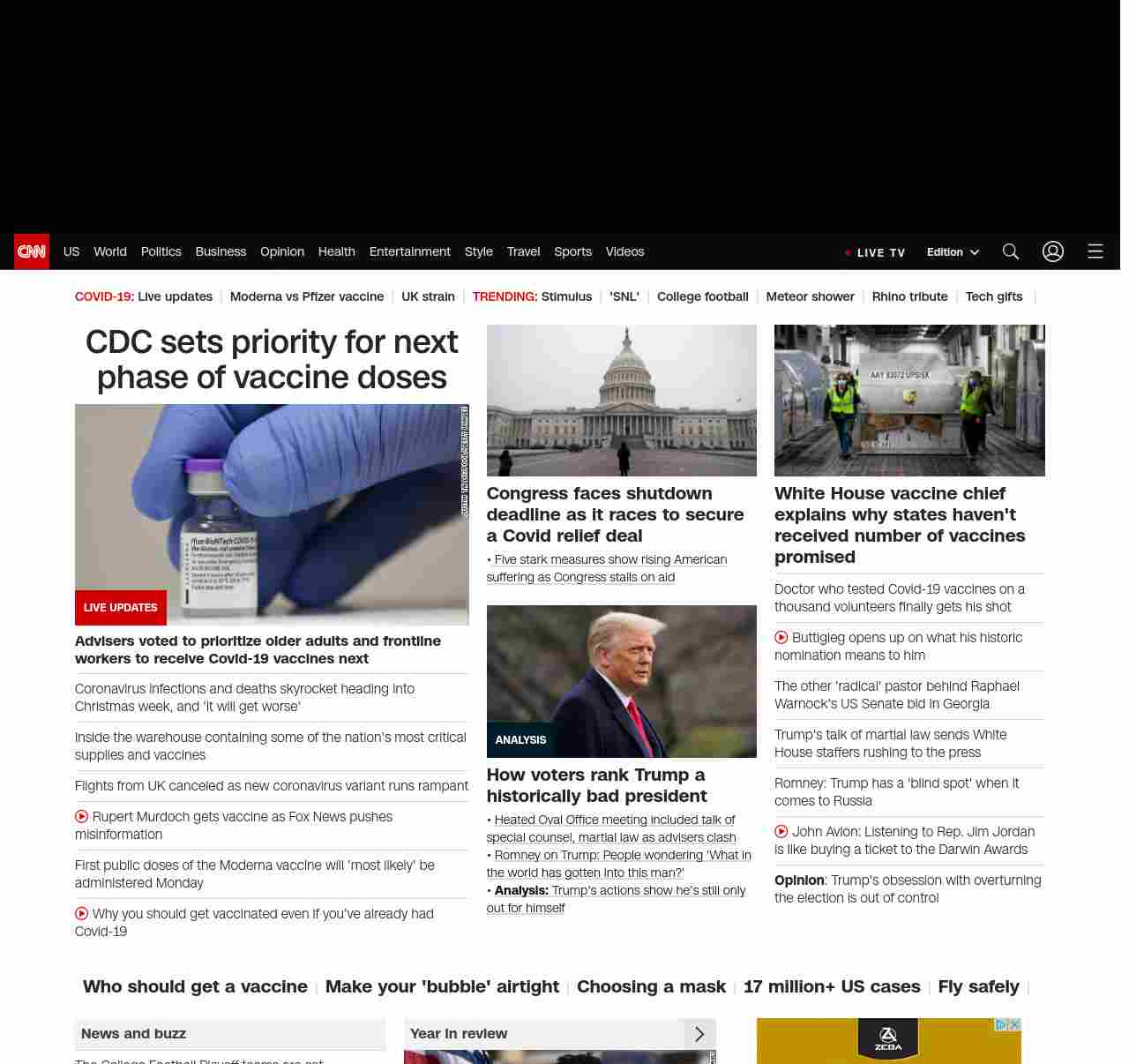Viewport: 1129px width, 1064px height.
Task: Open the Health section
Action: (x=336, y=251)
